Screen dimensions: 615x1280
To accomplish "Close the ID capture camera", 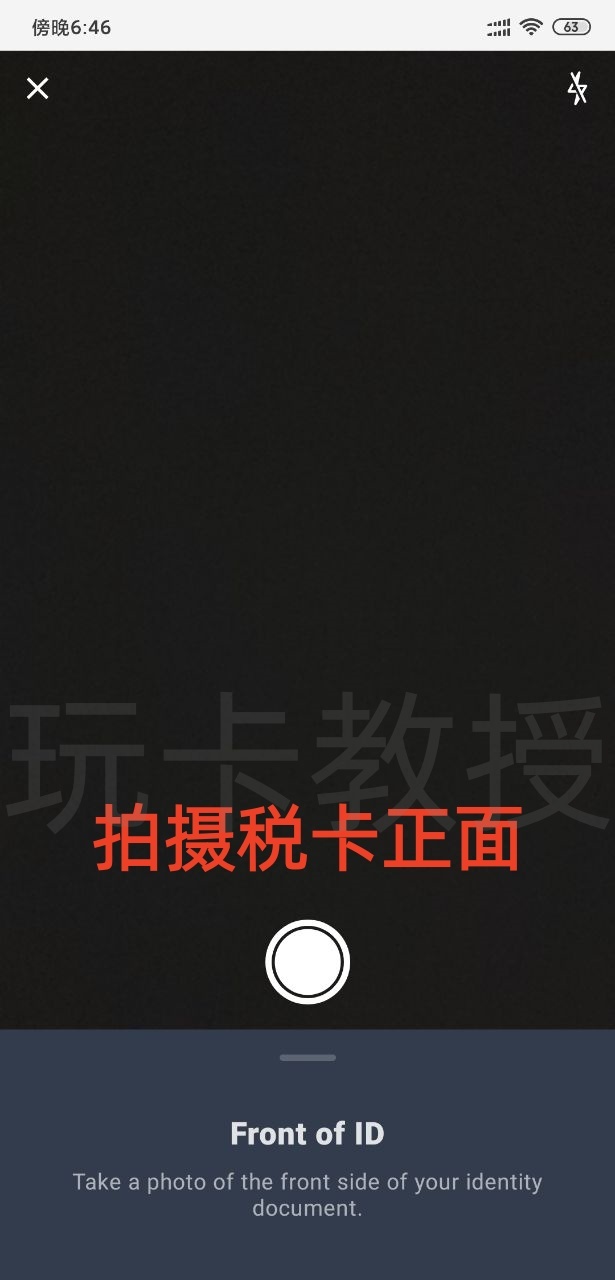I will 37,89.
